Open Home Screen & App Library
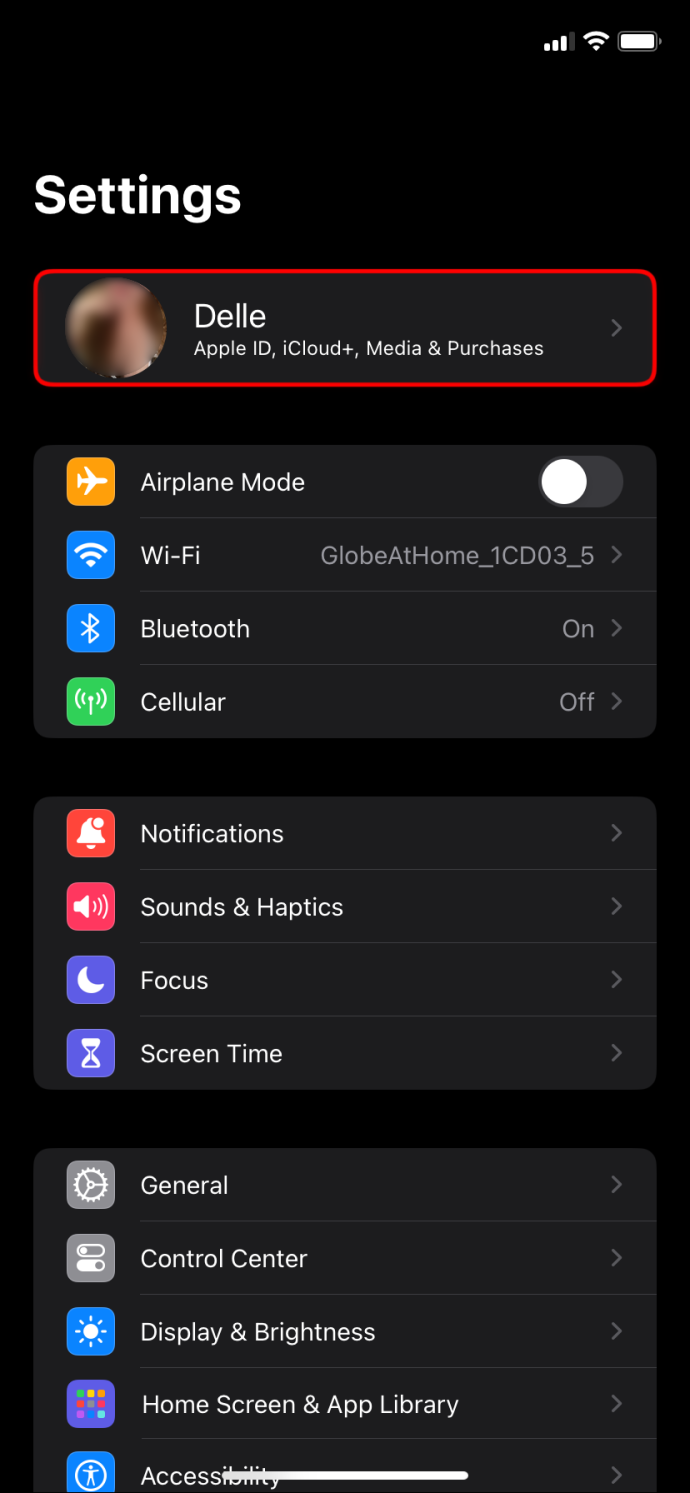The image size is (690, 1493). 345,1404
